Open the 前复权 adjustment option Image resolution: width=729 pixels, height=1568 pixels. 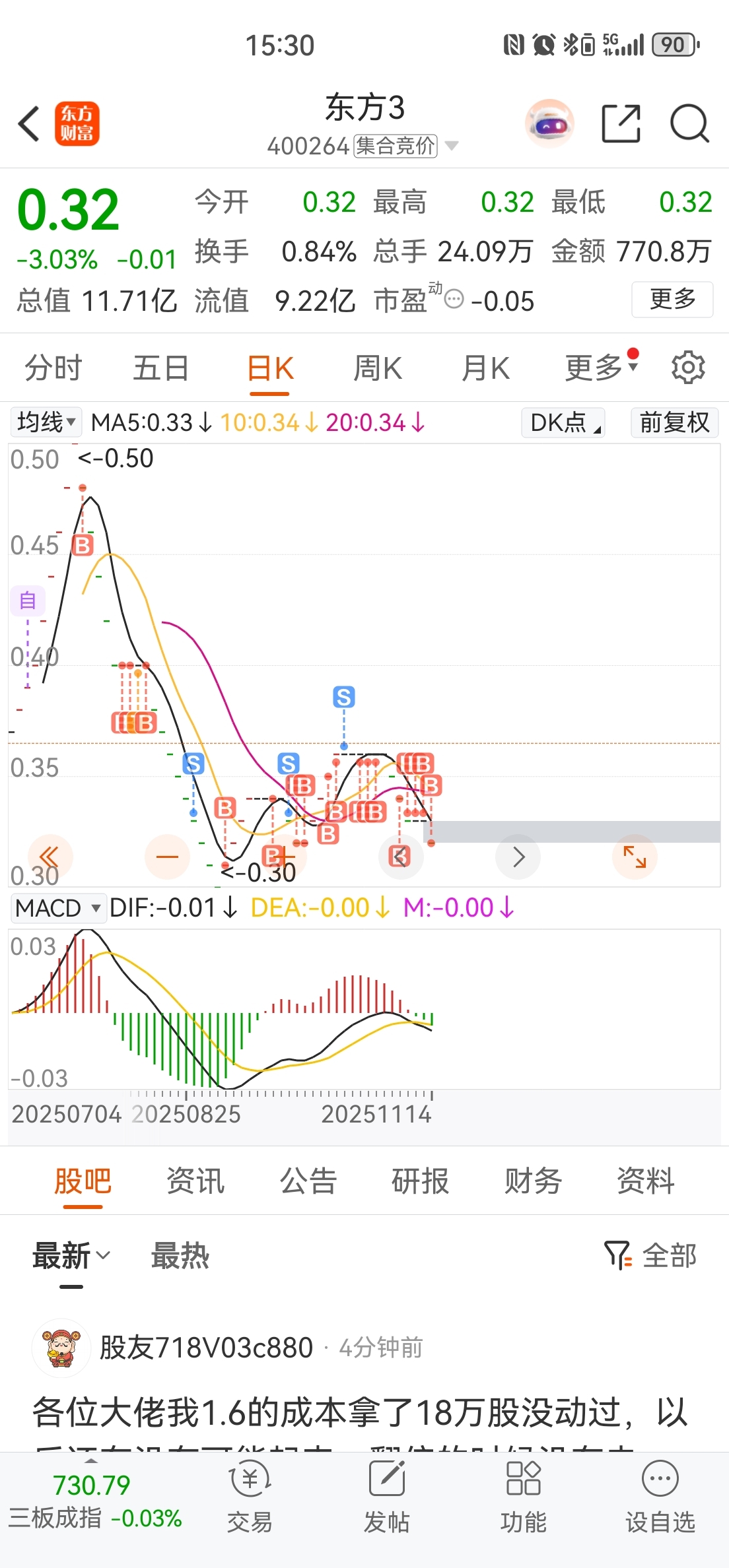674,422
